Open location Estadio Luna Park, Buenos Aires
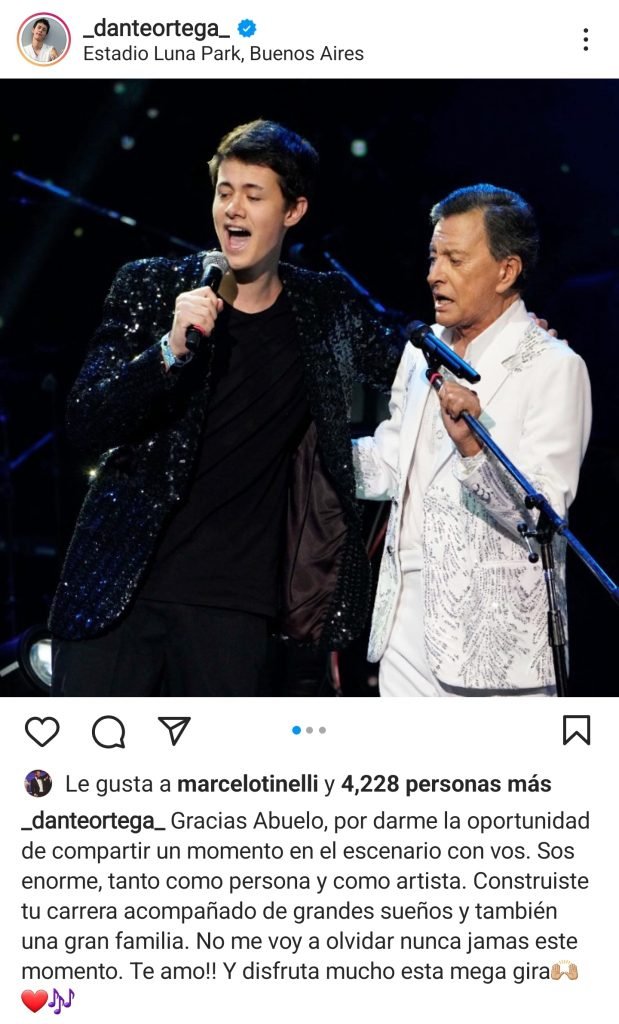619x1024 pixels. click(223, 54)
